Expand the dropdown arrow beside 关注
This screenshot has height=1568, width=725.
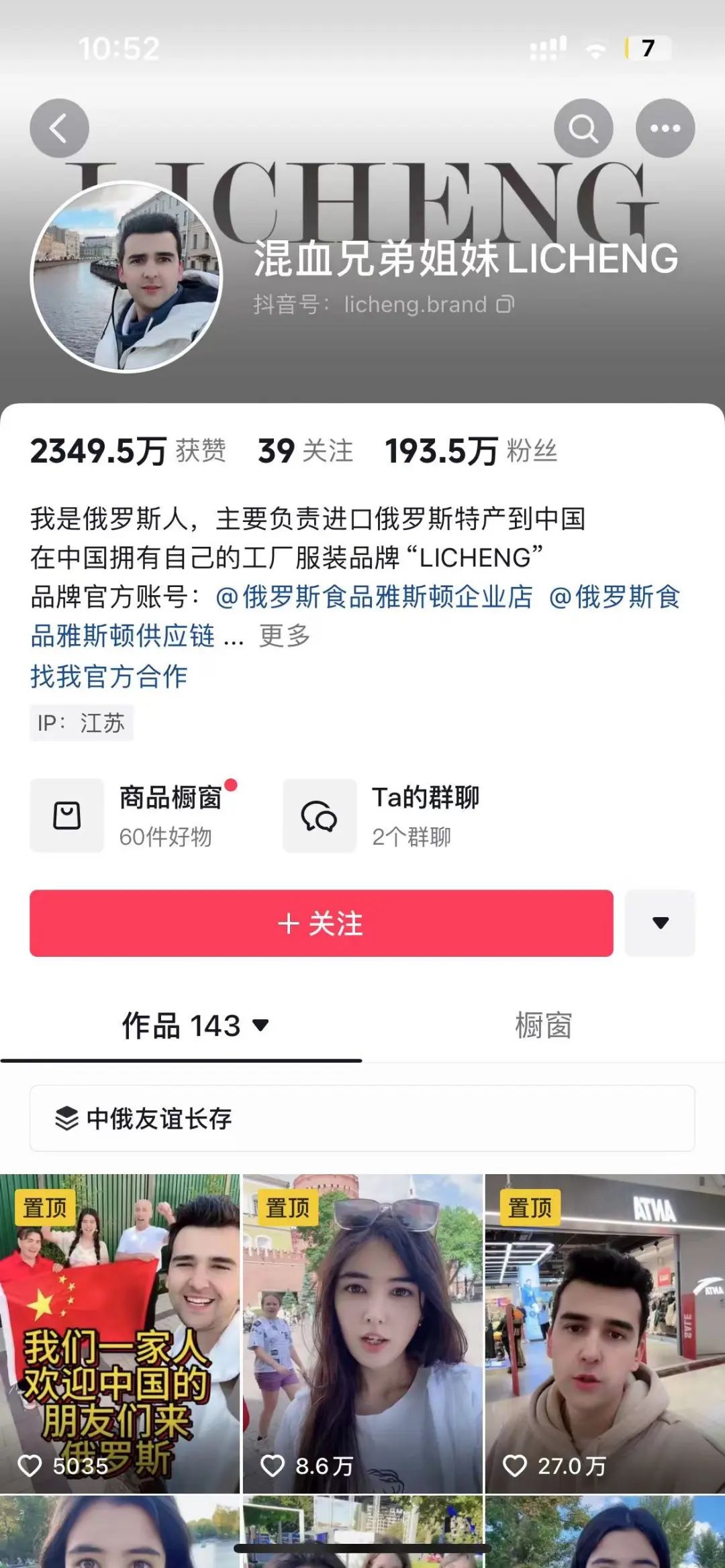coord(660,923)
